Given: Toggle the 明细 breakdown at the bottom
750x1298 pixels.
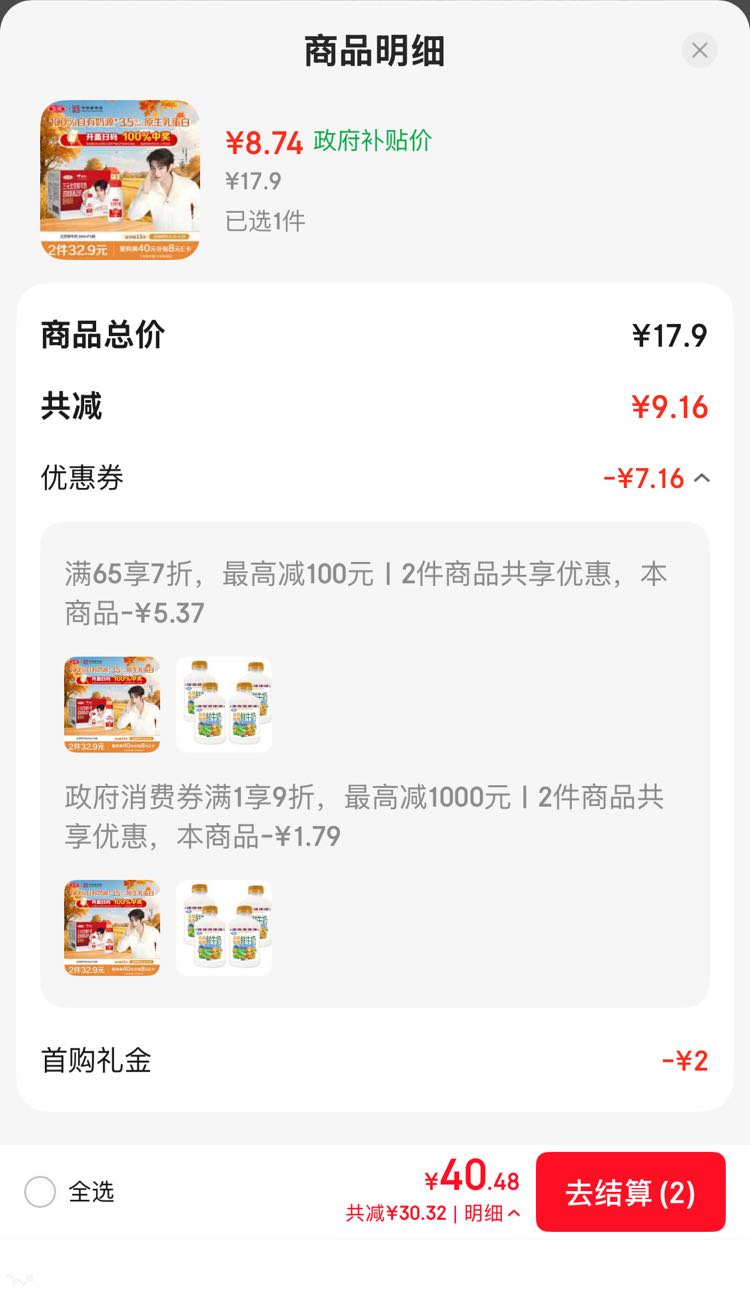Looking at the screenshot, I should (x=492, y=1213).
